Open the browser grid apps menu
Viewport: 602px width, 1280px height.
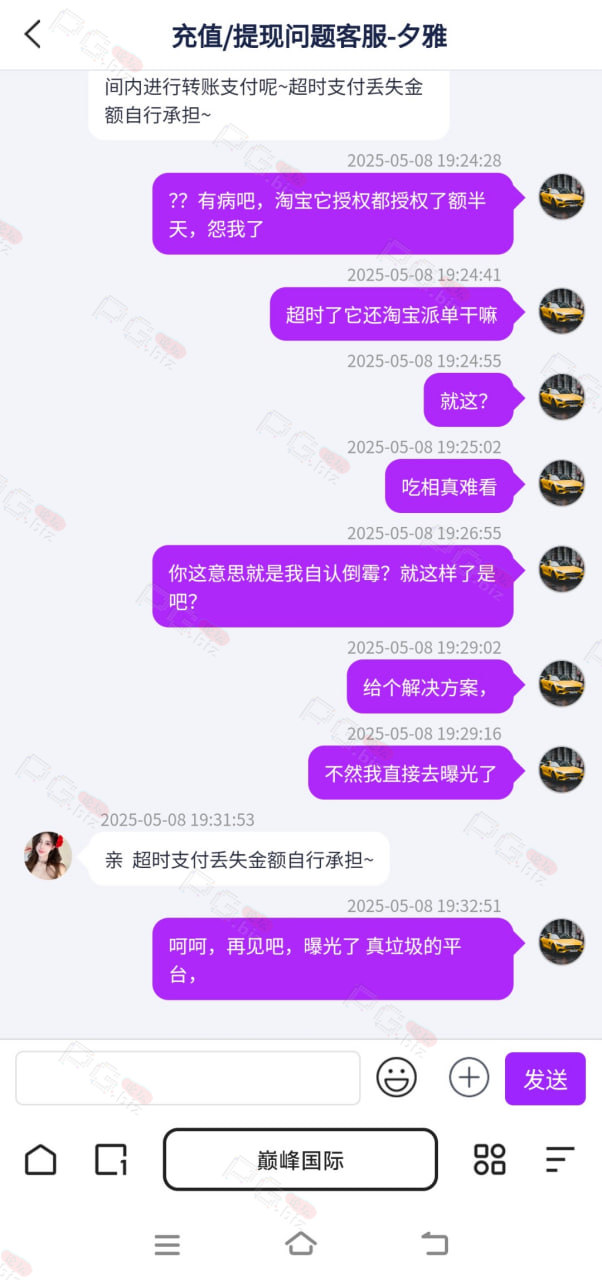(x=489, y=1160)
